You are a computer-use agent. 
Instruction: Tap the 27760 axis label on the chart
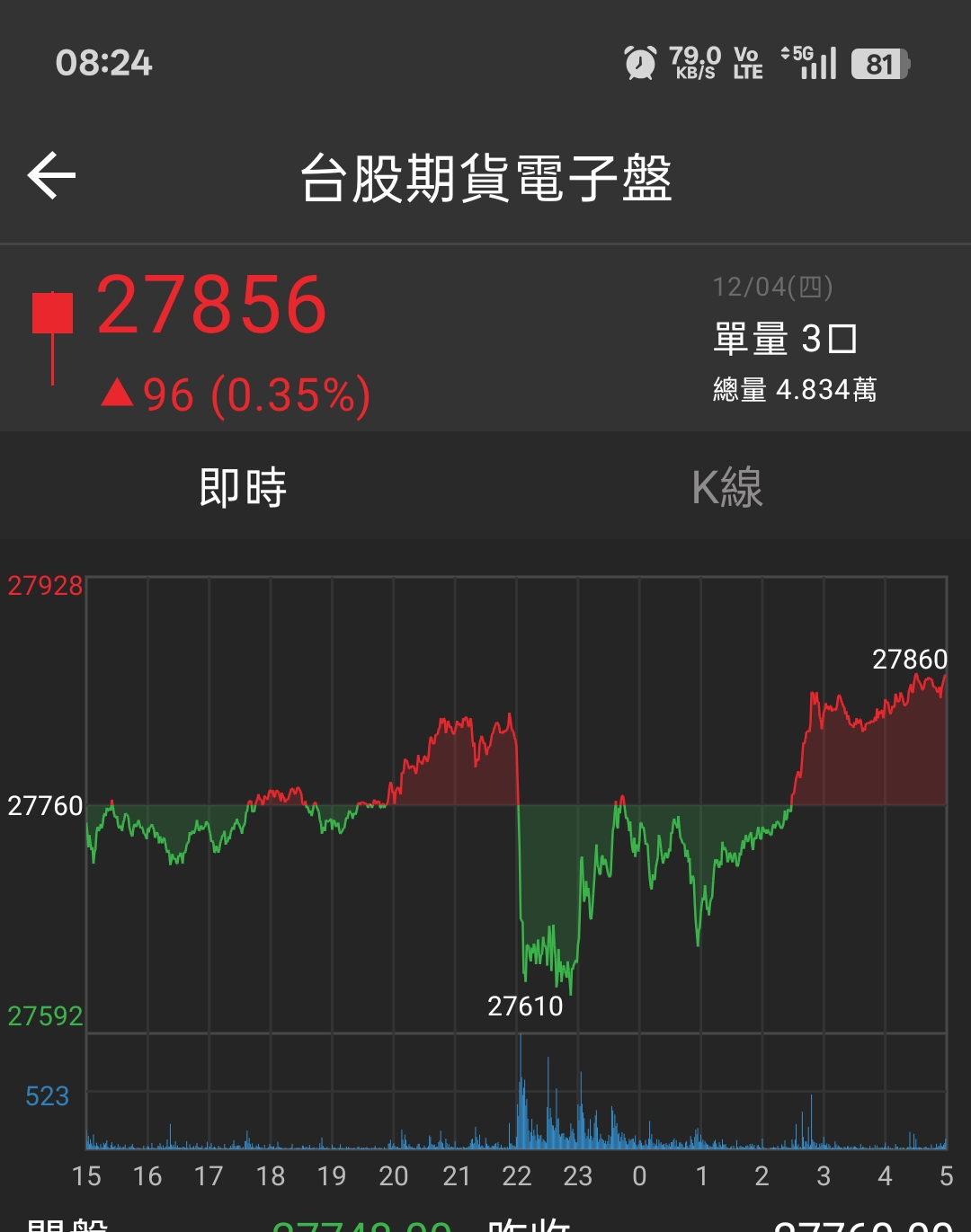tap(45, 802)
